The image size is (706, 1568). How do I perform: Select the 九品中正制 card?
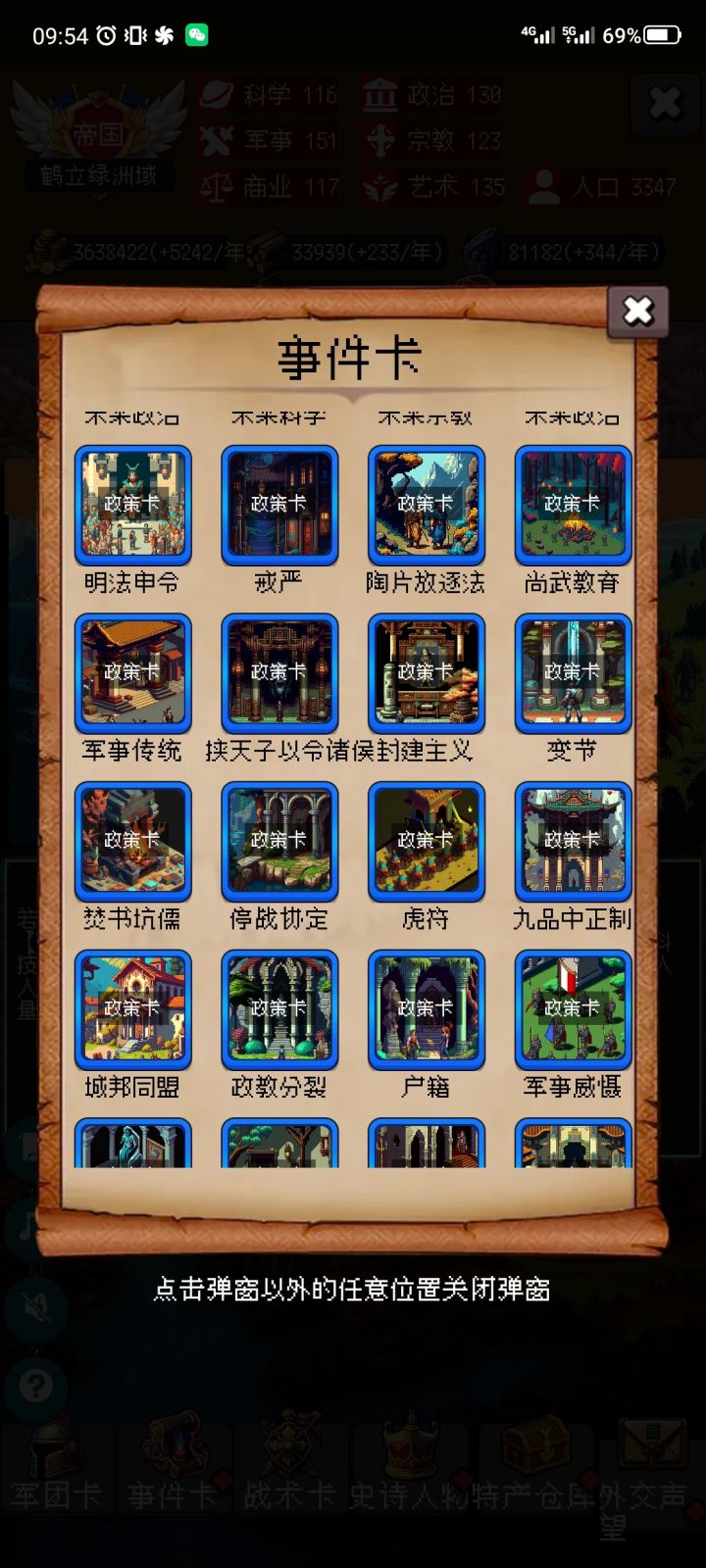click(x=574, y=842)
